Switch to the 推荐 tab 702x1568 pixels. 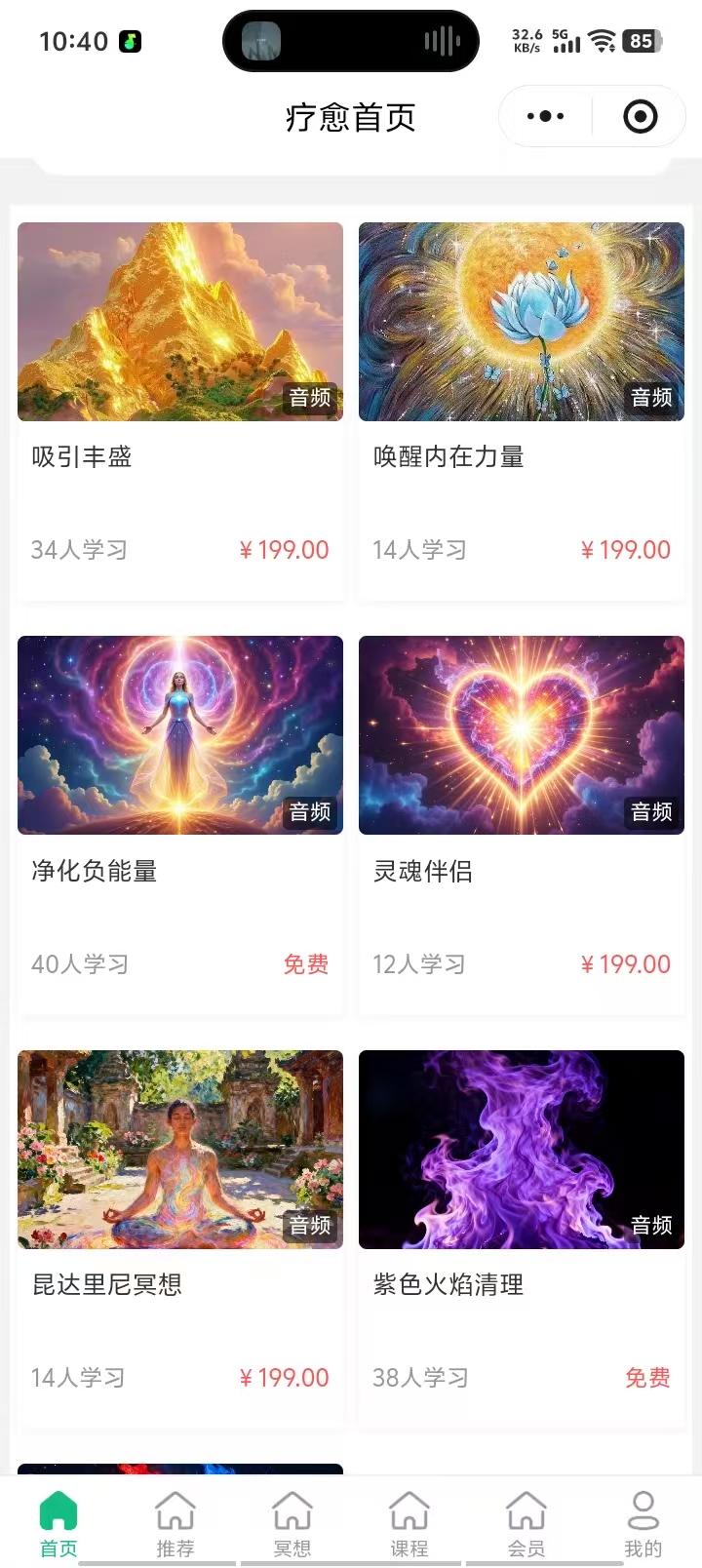(x=175, y=1523)
